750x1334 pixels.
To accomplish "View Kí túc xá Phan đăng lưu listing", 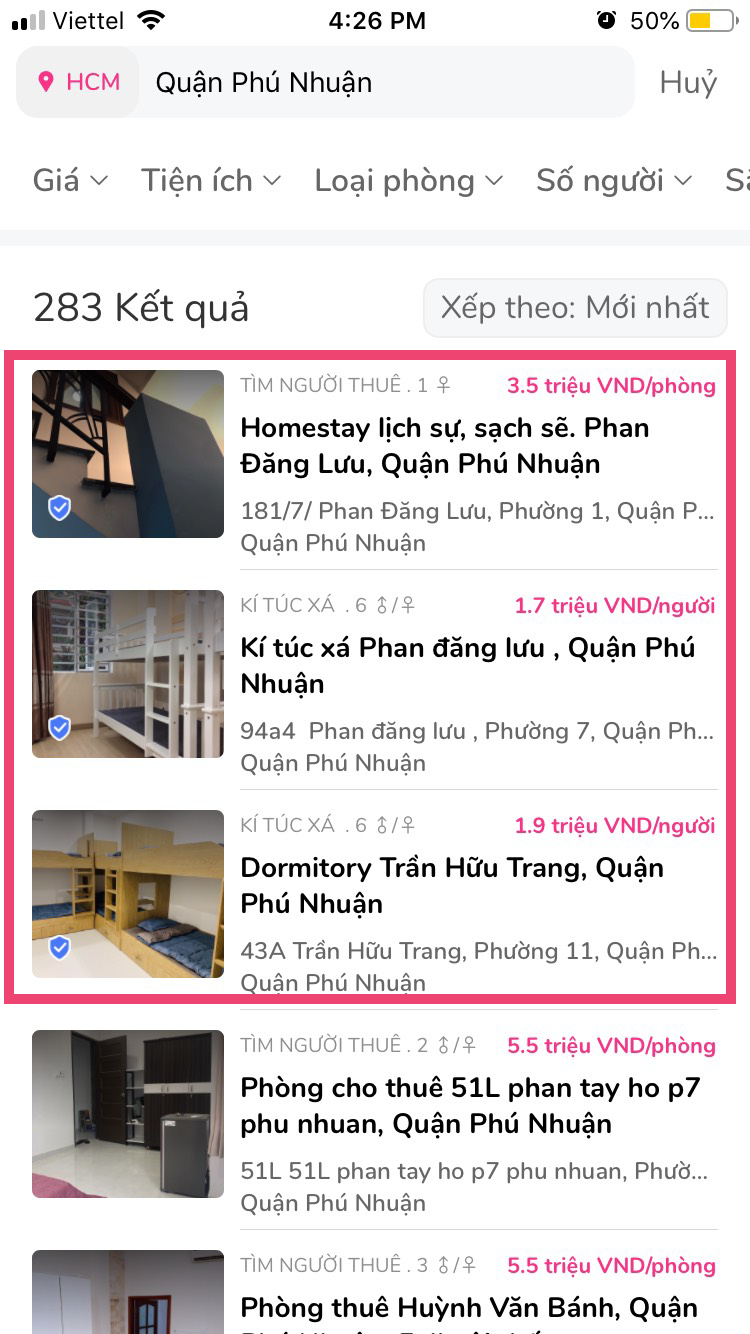I will [x=467, y=666].
